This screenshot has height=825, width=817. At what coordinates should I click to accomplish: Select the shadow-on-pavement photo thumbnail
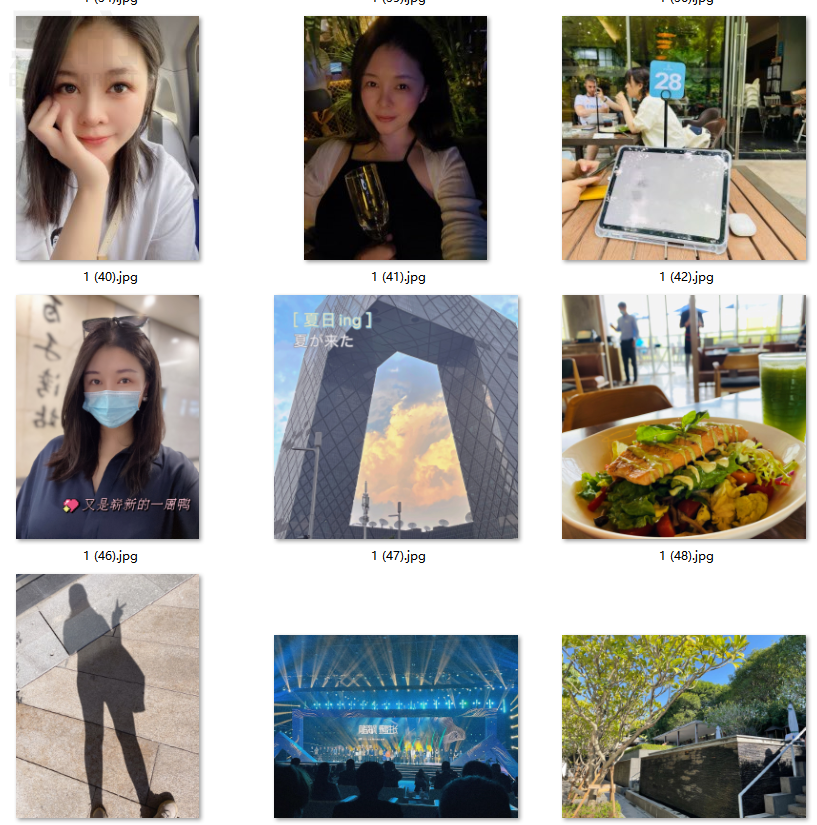click(x=108, y=696)
